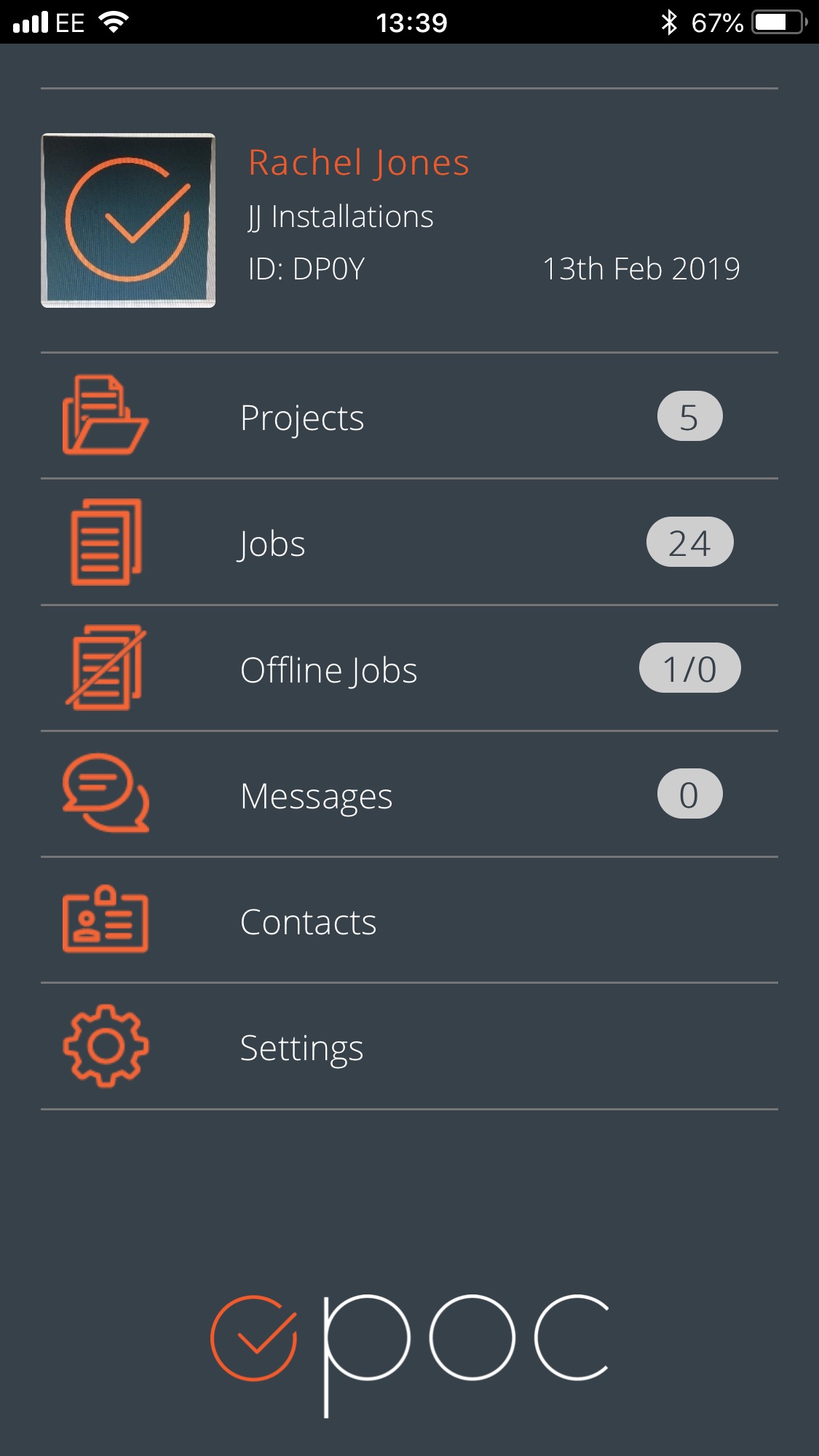Open the Projects section
This screenshot has width=819, height=1456.
pos(302,418)
